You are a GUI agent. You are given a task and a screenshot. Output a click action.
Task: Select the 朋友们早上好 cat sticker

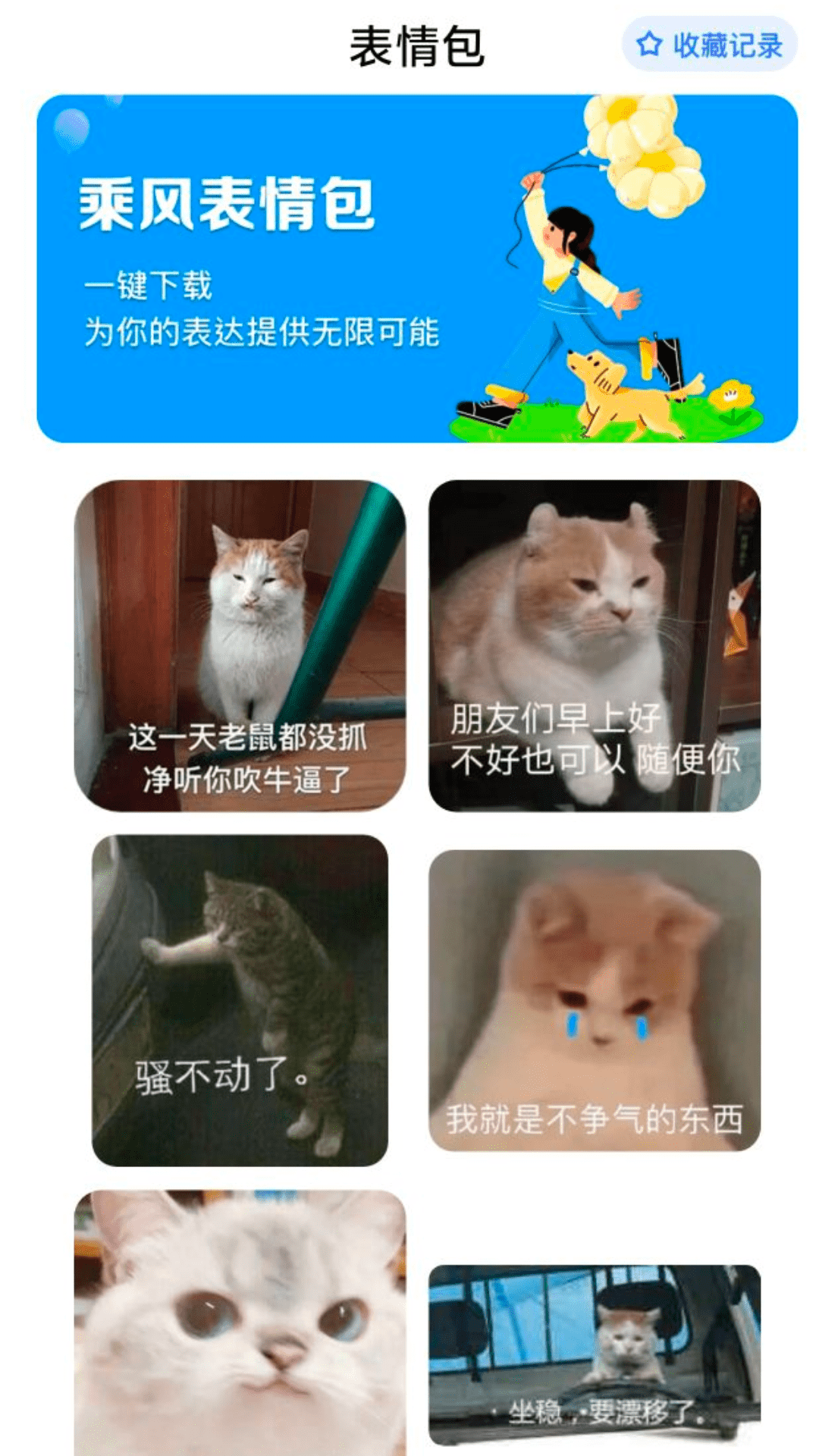point(595,645)
